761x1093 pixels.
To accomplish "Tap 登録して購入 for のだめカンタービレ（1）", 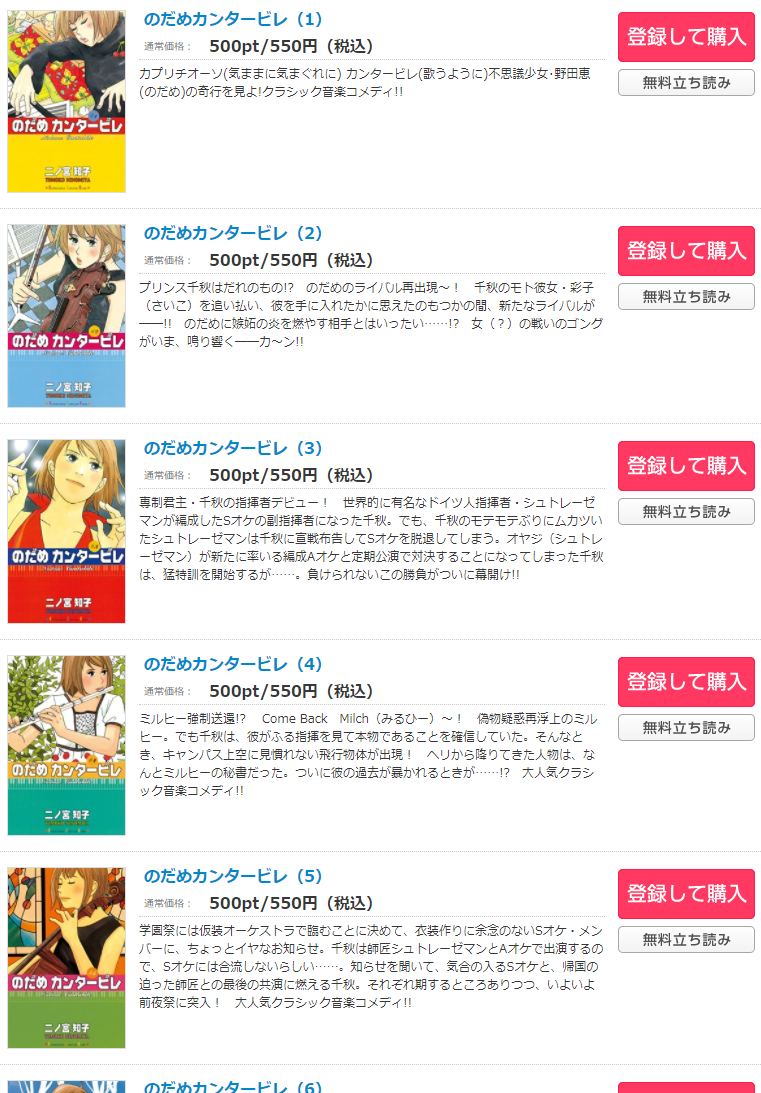I will tap(686, 37).
